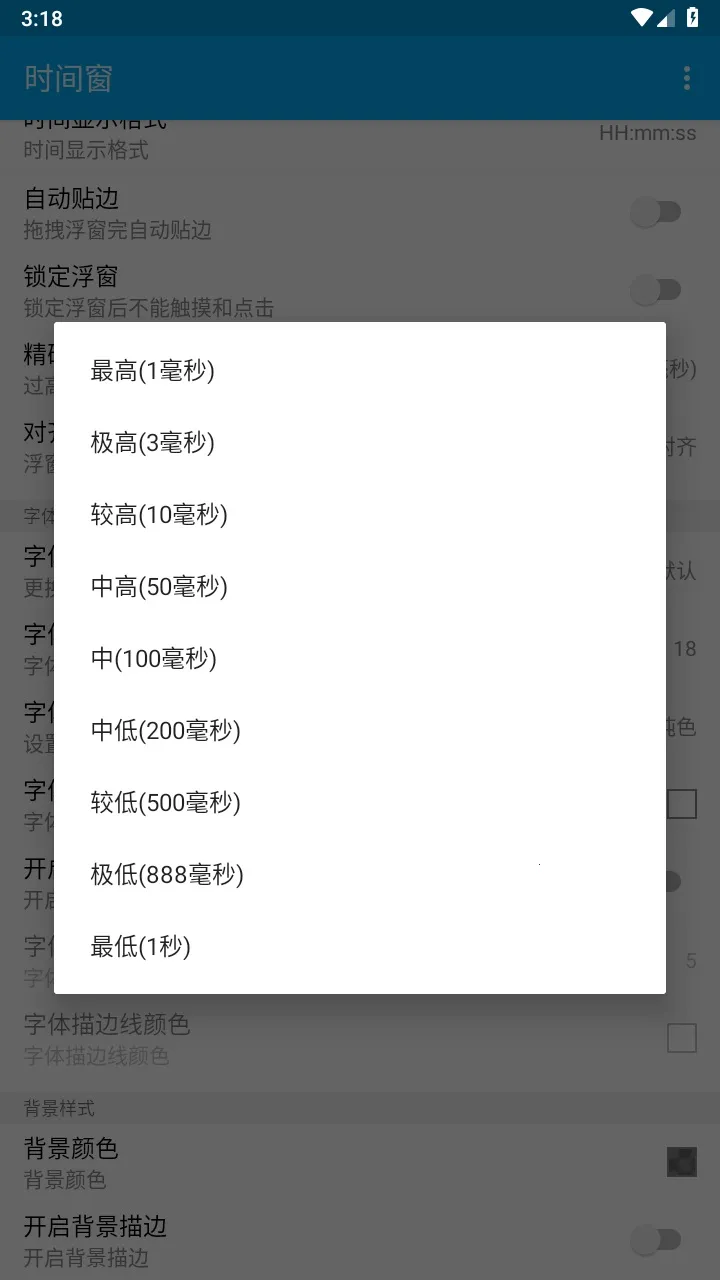Pick the 极低(888毫秒) option
Viewport: 720px width, 1280px height.
(360, 875)
